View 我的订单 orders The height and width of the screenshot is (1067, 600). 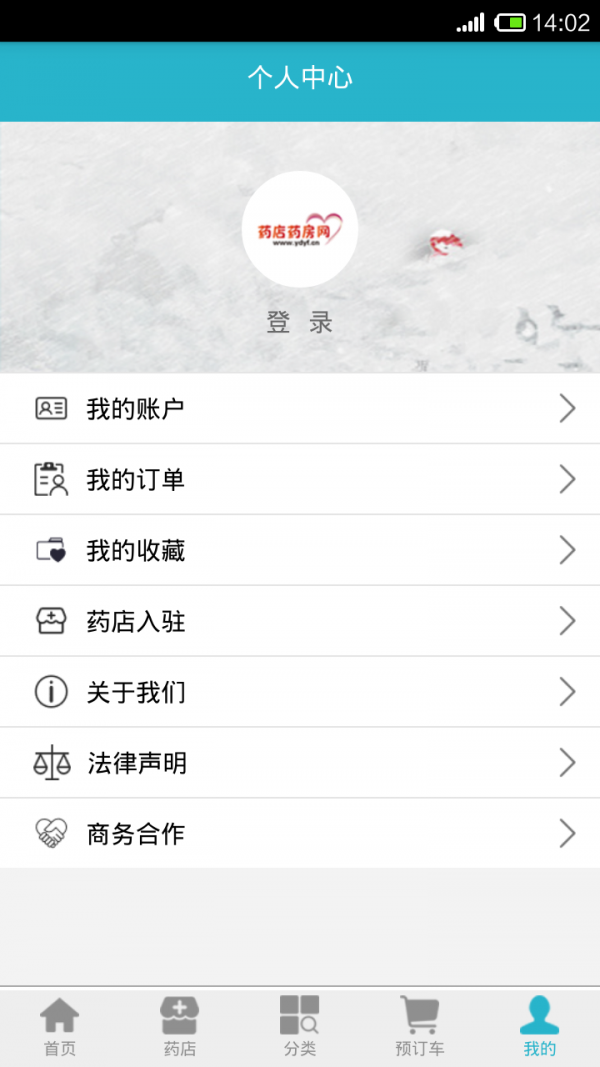(x=300, y=480)
